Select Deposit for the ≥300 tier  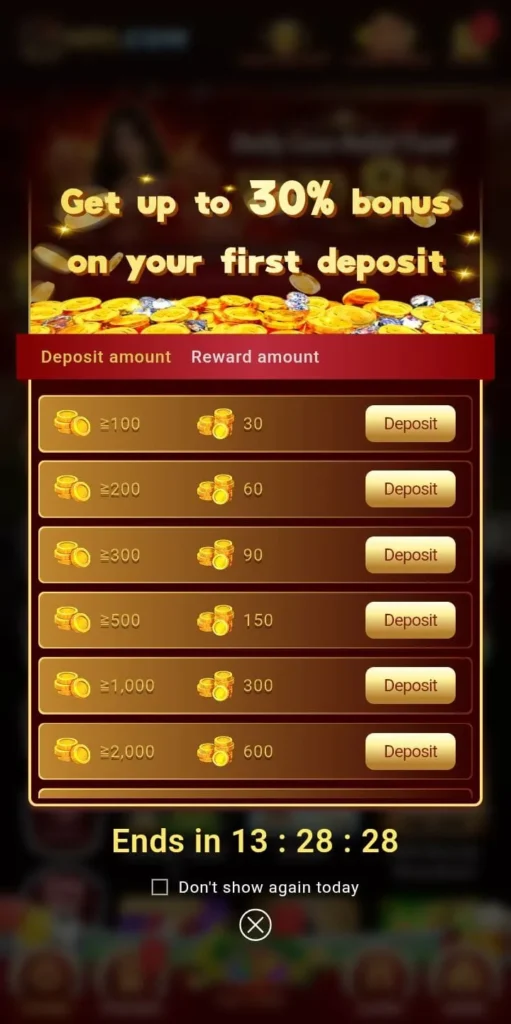(x=410, y=555)
